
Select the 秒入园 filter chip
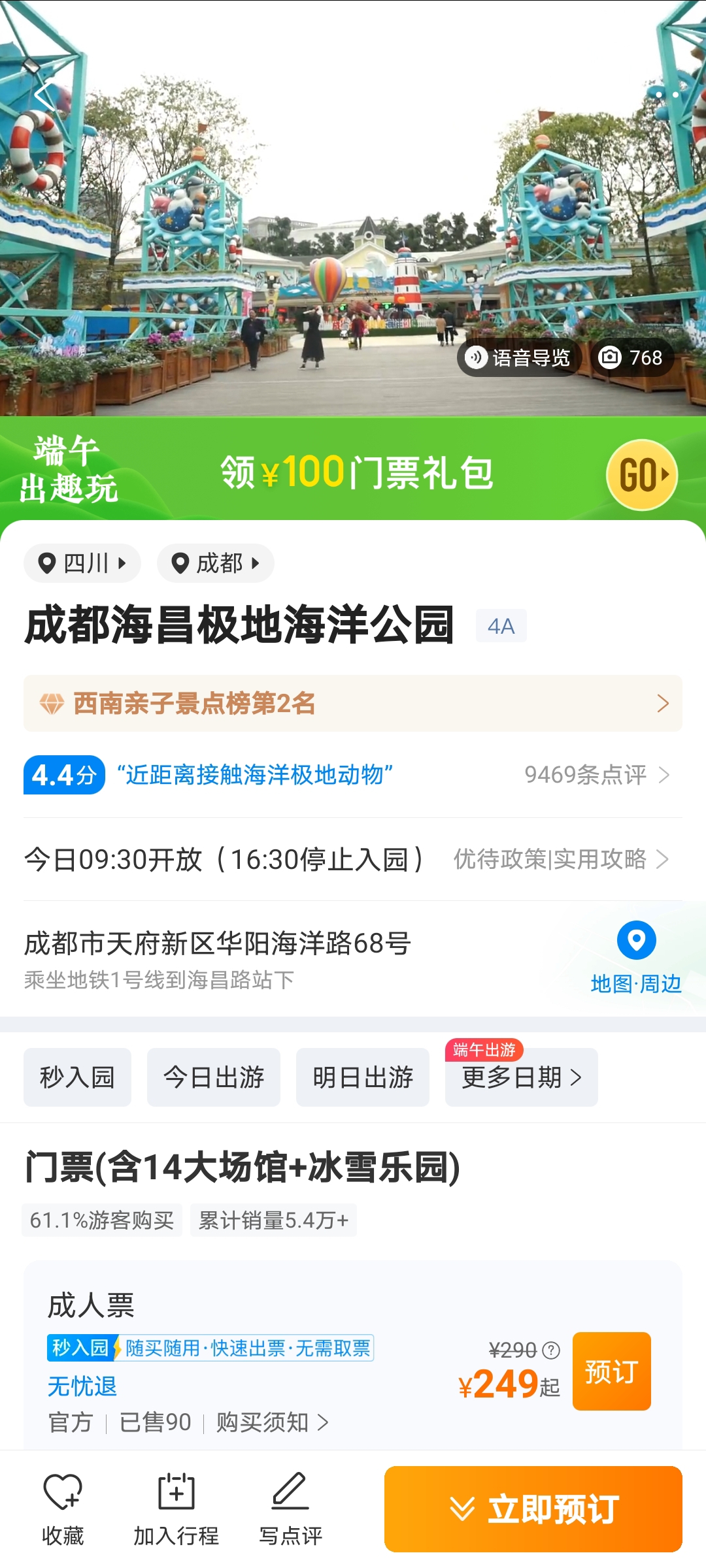point(77,1077)
